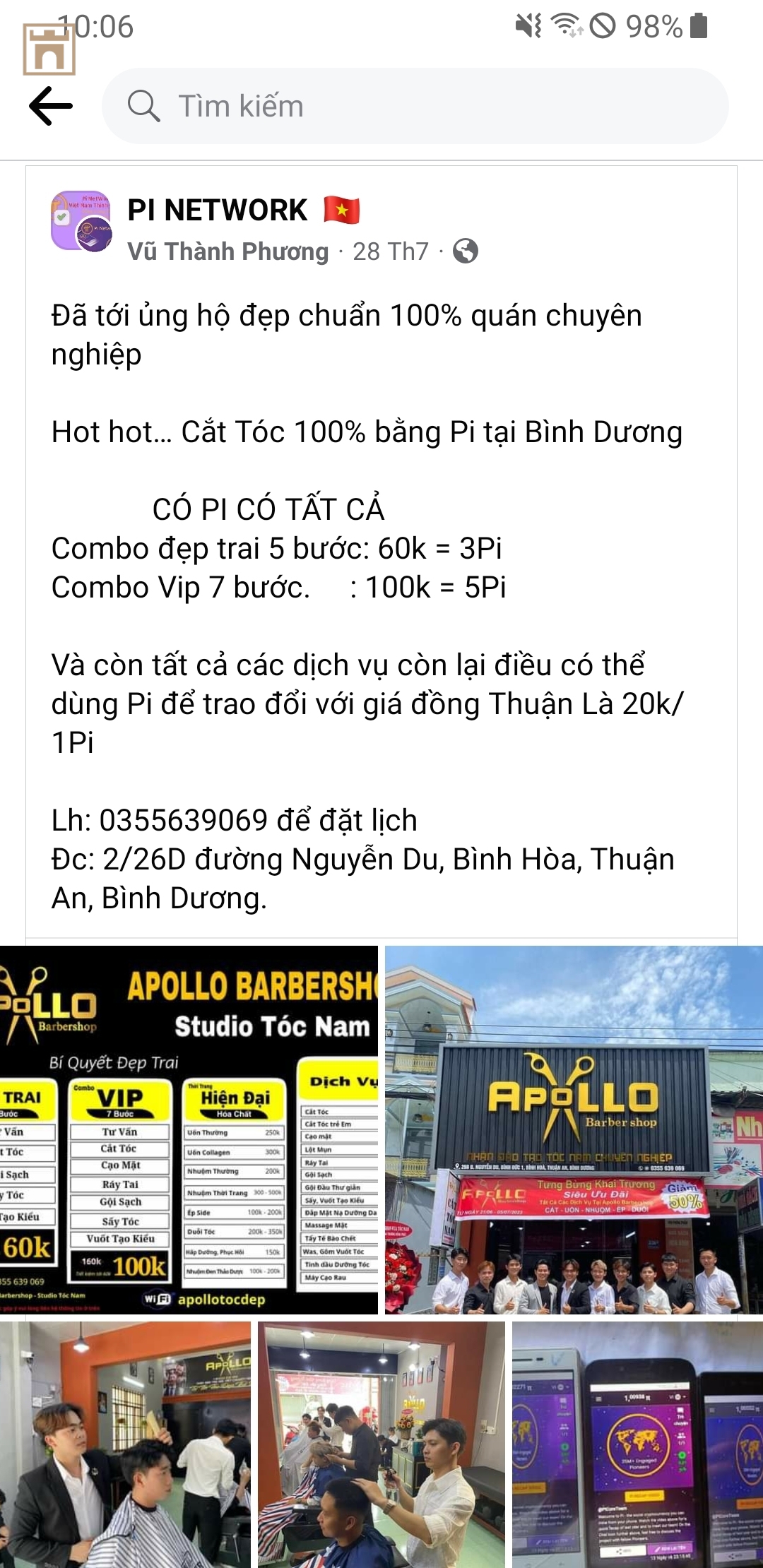
Task: Open the photo of phones showing Pi app
Action: click(x=637, y=1444)
